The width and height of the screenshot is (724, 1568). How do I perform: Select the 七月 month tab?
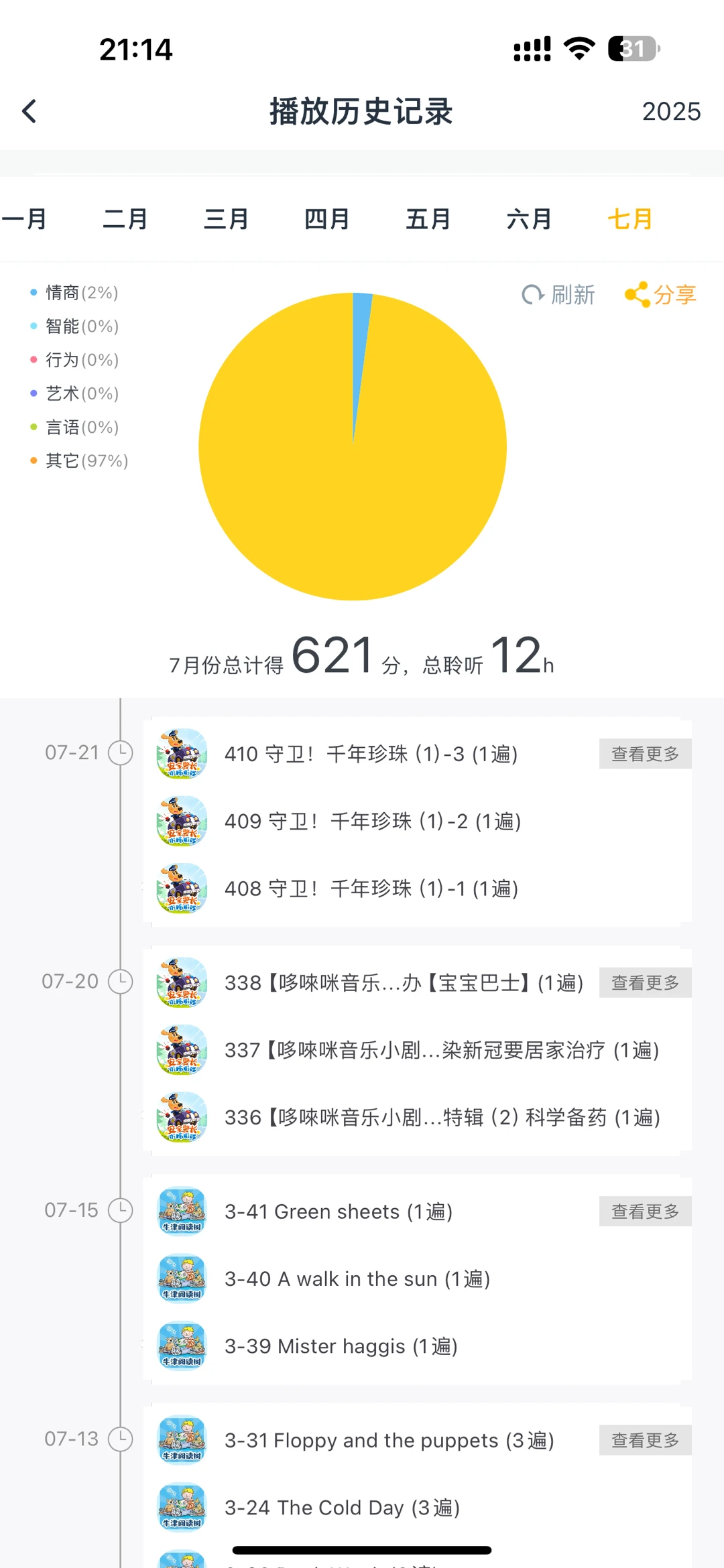(x=630, y=219)
